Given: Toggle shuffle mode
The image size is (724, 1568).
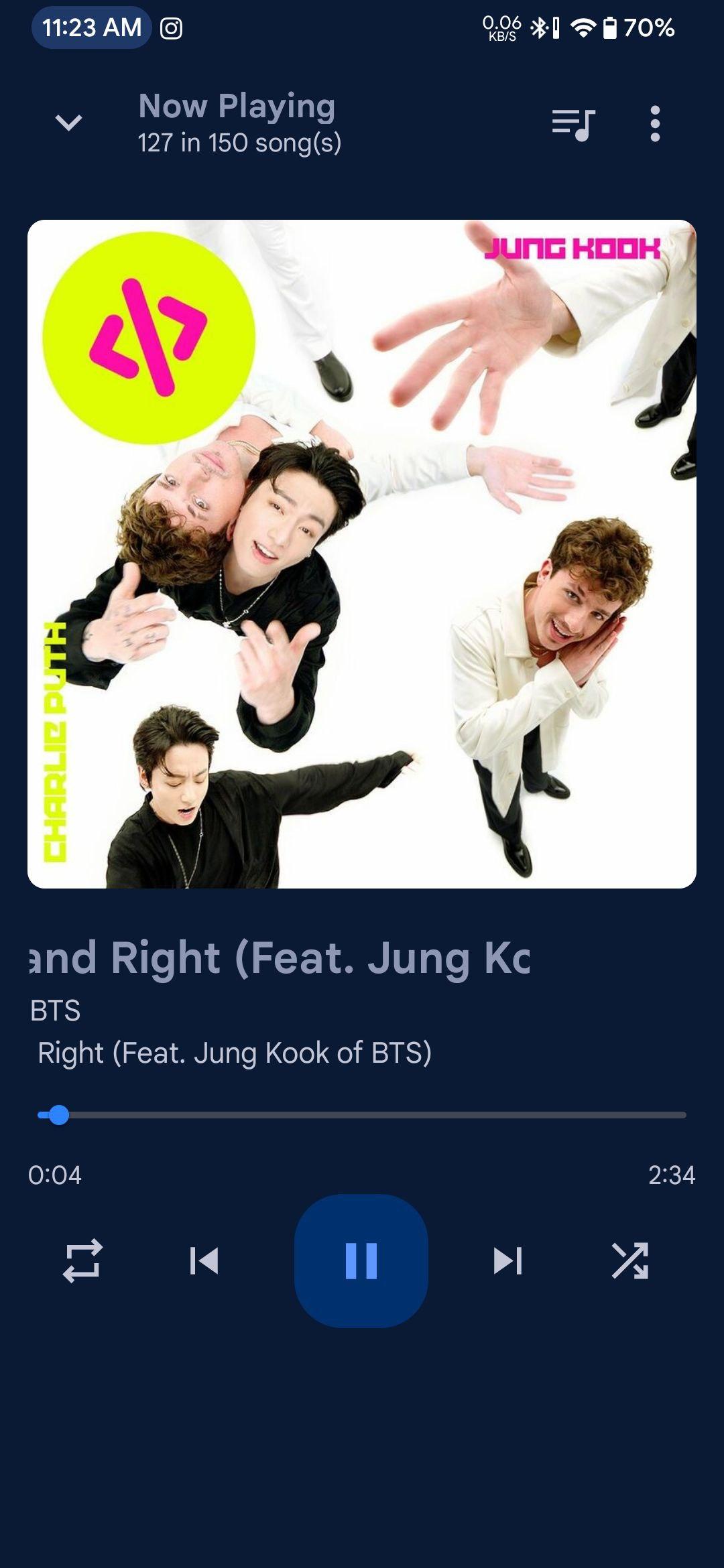Looking at the screenshot, I should (630, 1260).
